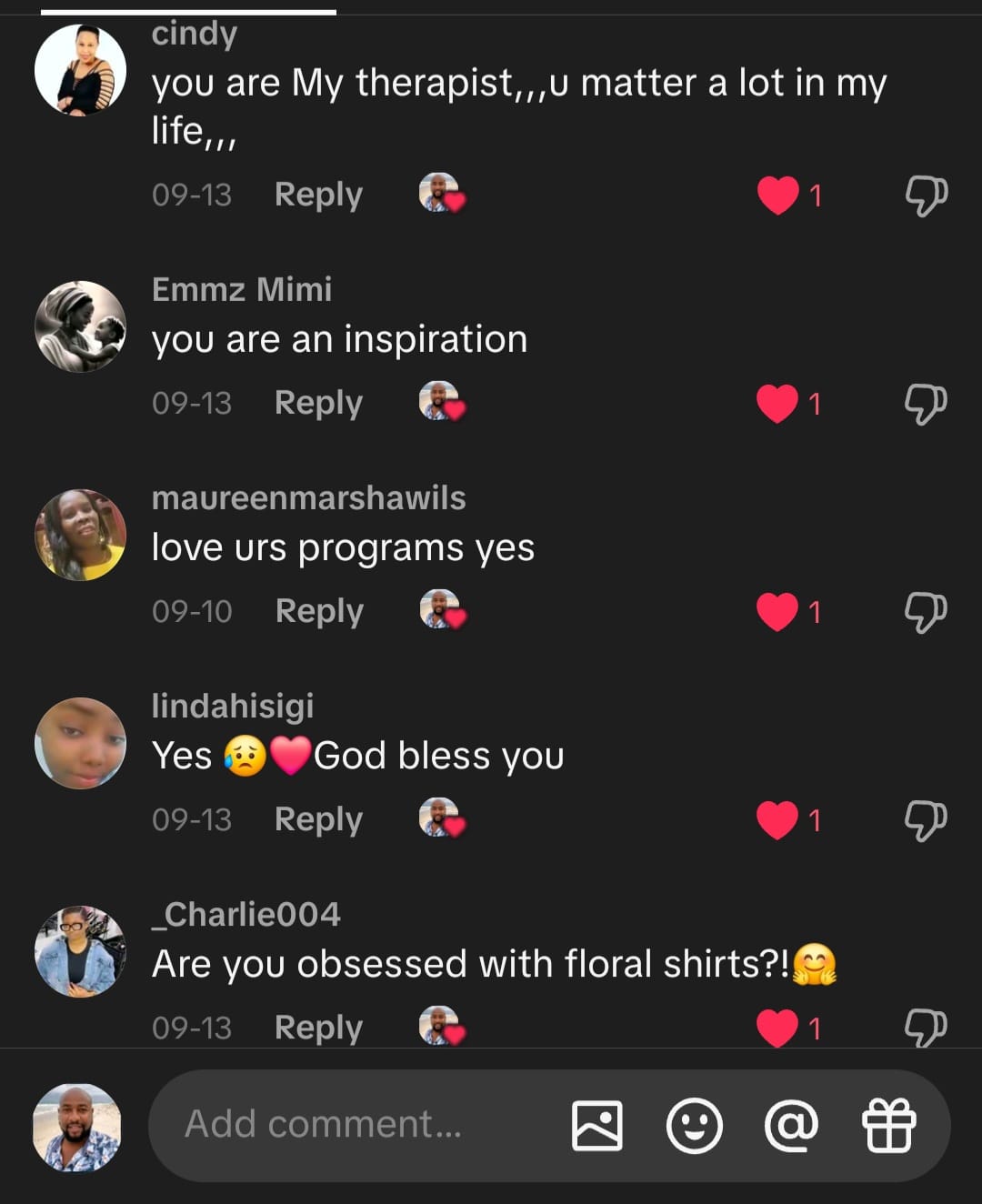Screen dimensions: 982x1204
Task: Dislike lindahisigi's comment
Action: 926,819
